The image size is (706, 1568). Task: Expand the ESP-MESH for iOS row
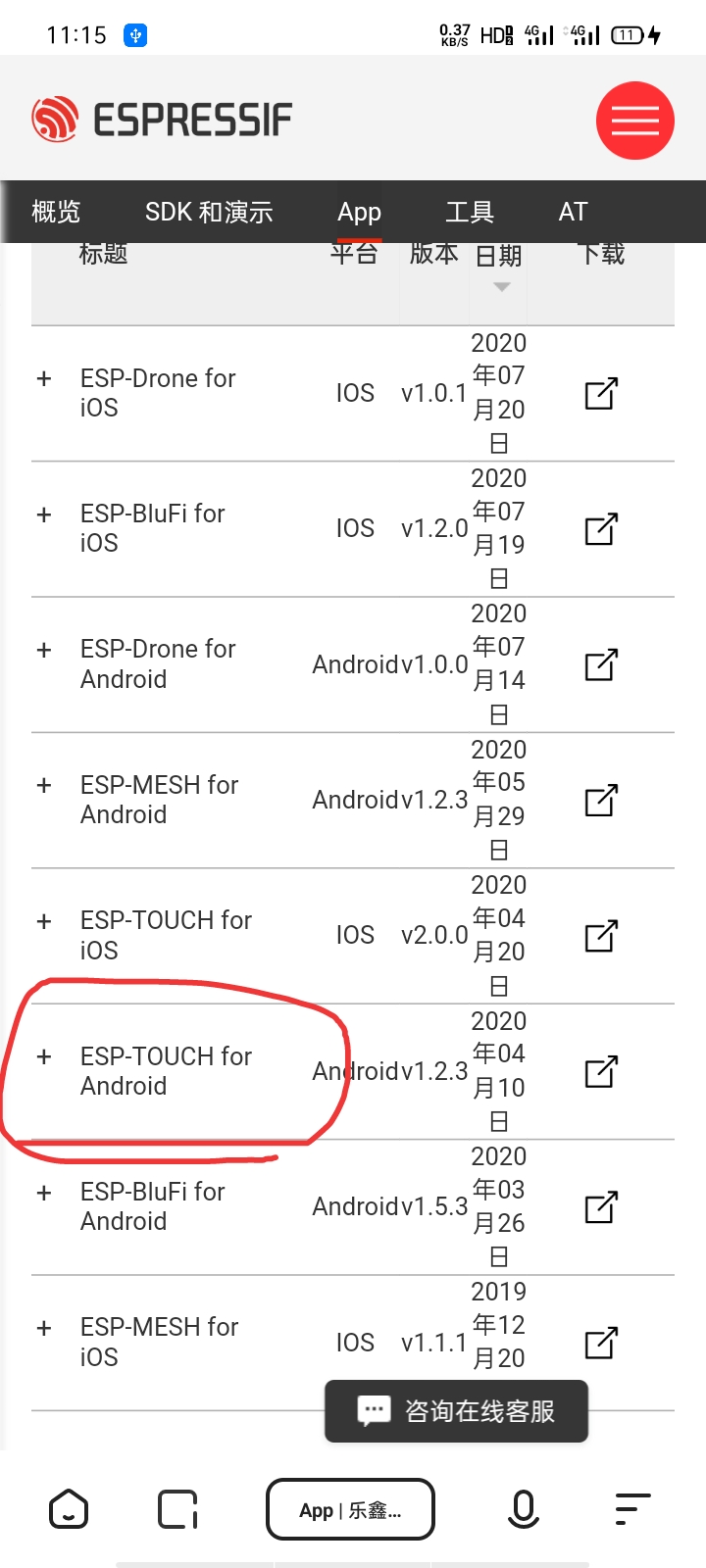tap(43, 1328)
